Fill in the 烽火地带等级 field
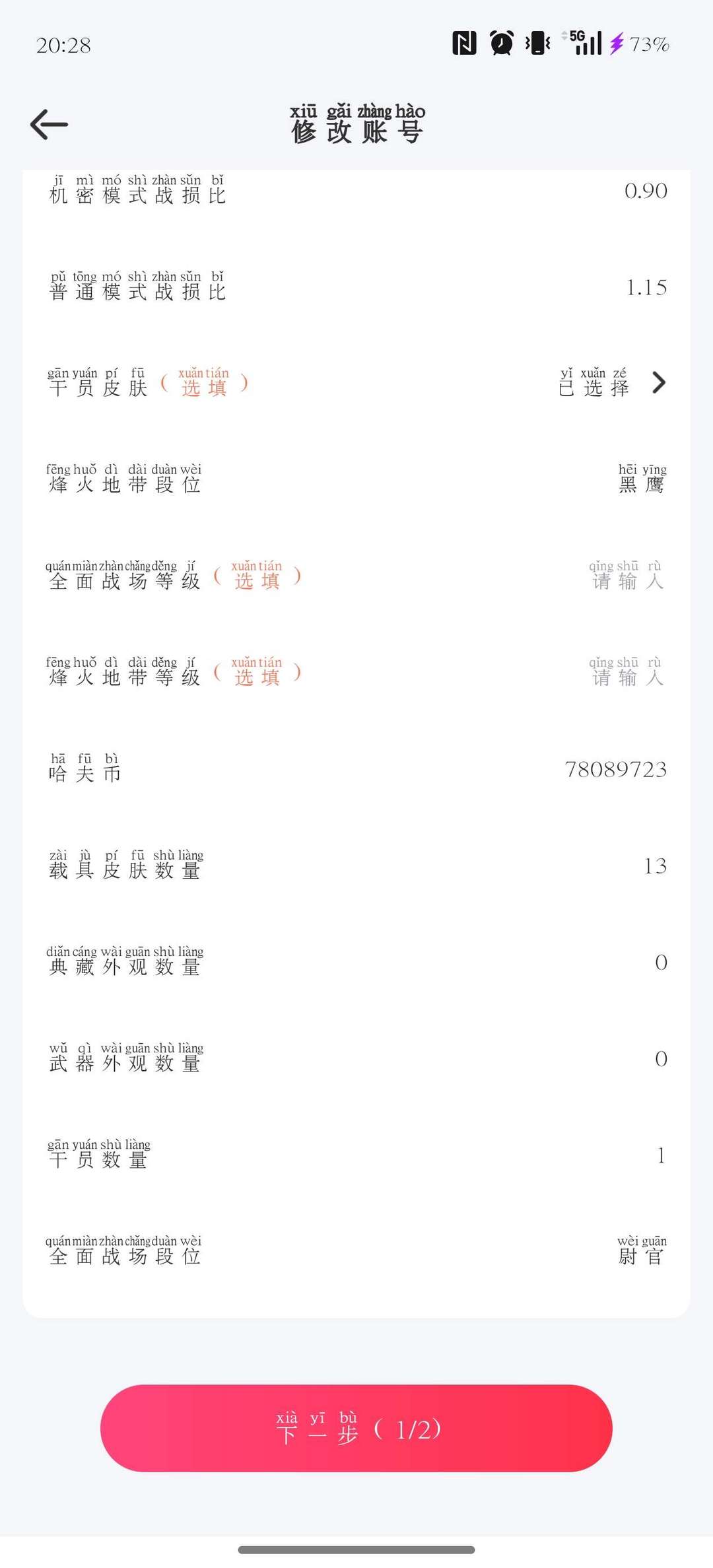Image resolution: width=713 pixels, height=1568 pixels. [626, 673]
